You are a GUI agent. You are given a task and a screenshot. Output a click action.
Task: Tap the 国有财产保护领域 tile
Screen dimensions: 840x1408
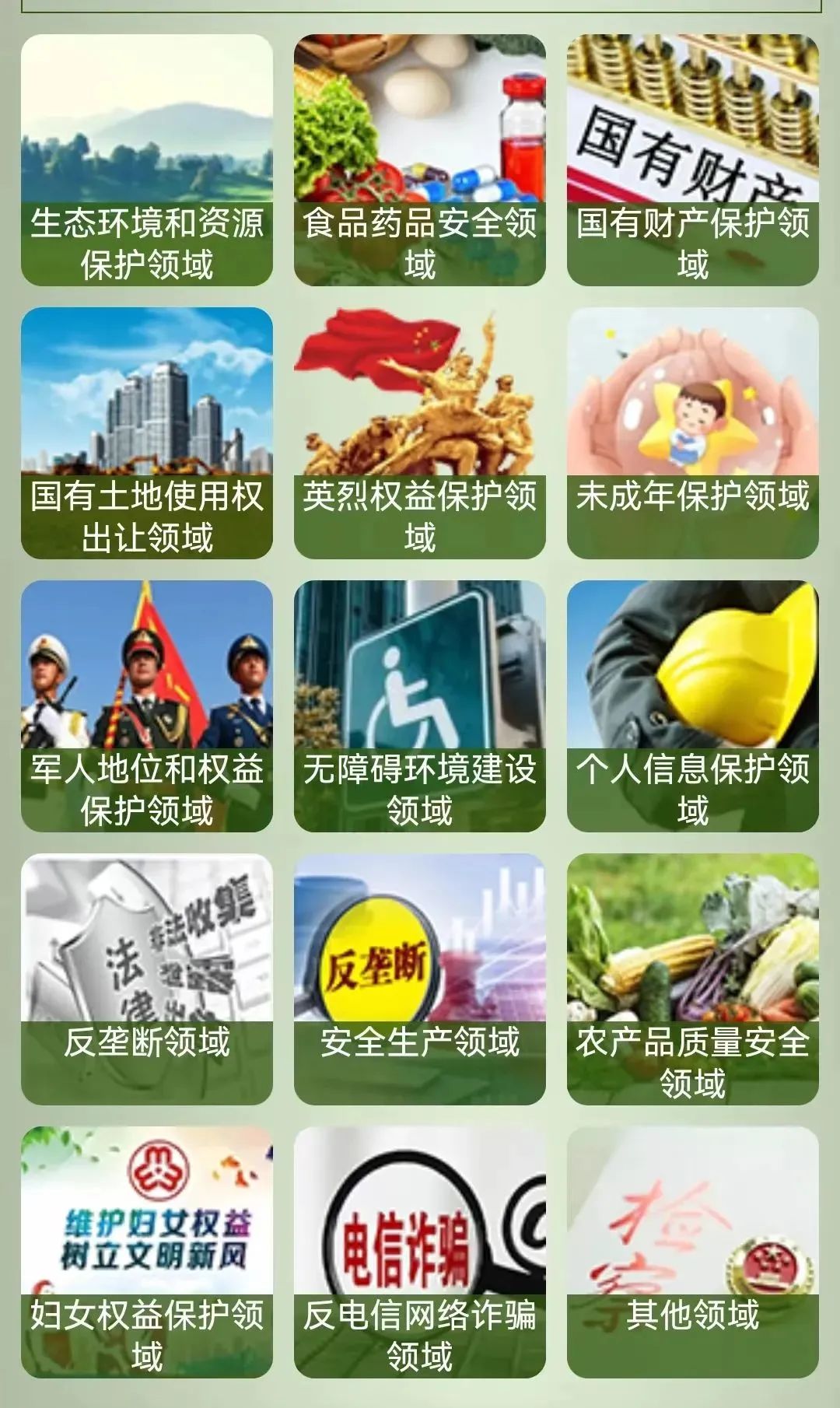pyautogui.click(x=693, y=160)
